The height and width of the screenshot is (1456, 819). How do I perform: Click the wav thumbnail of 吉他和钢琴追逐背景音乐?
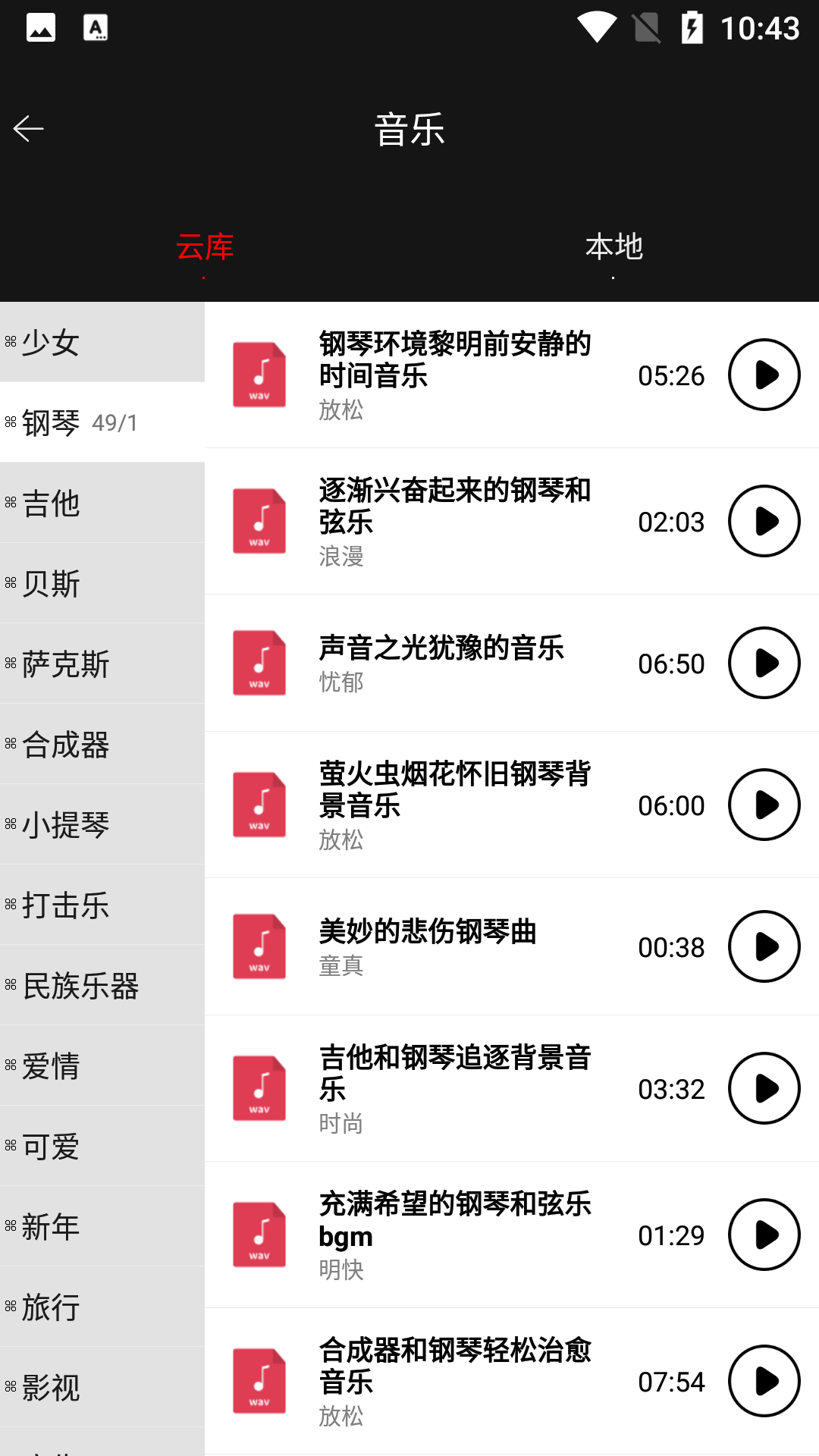click(x=259, y=1088)
